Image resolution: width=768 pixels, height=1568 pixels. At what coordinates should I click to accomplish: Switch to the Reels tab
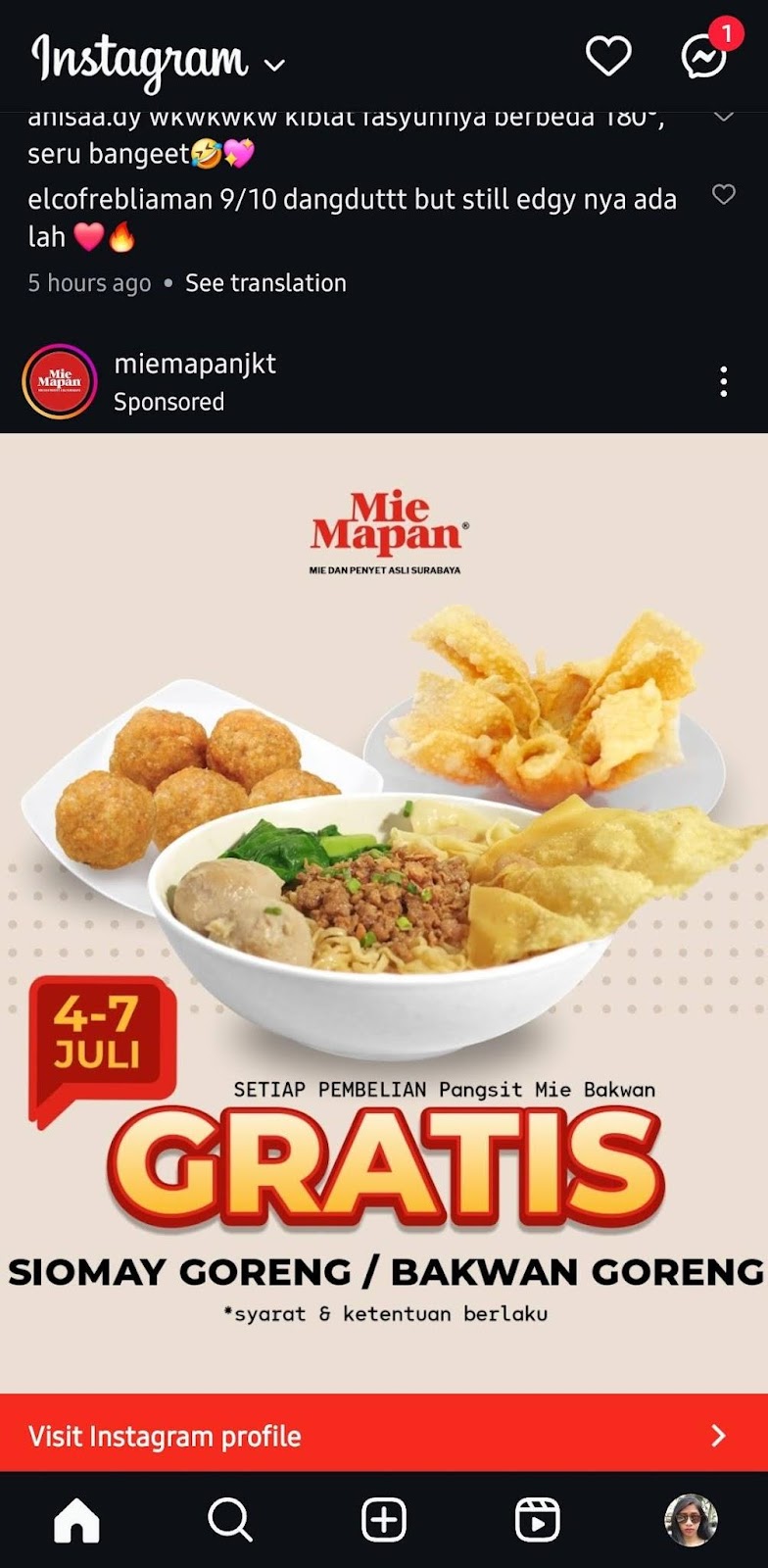pyautogui.click(x=537, y=1520)
